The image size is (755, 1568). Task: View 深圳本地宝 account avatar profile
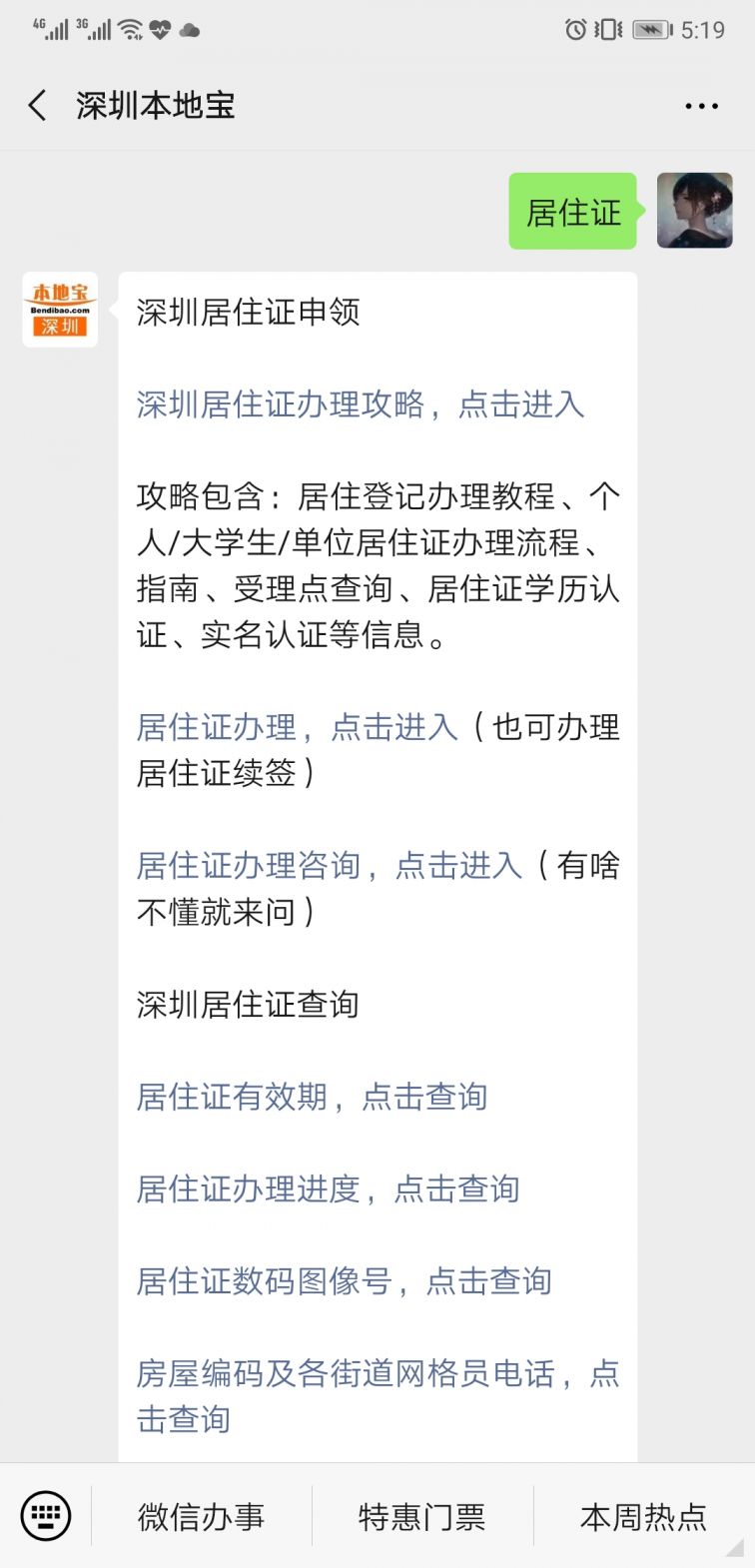coord(60,310)
